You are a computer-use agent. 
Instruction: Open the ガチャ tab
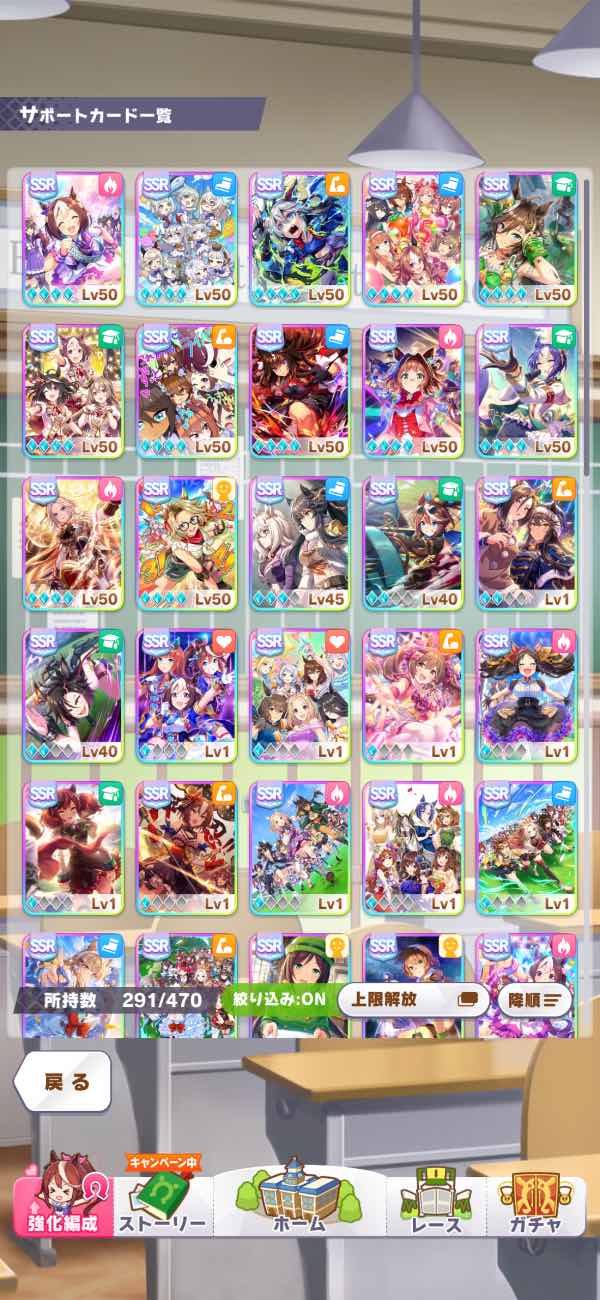pos(532,1205)
